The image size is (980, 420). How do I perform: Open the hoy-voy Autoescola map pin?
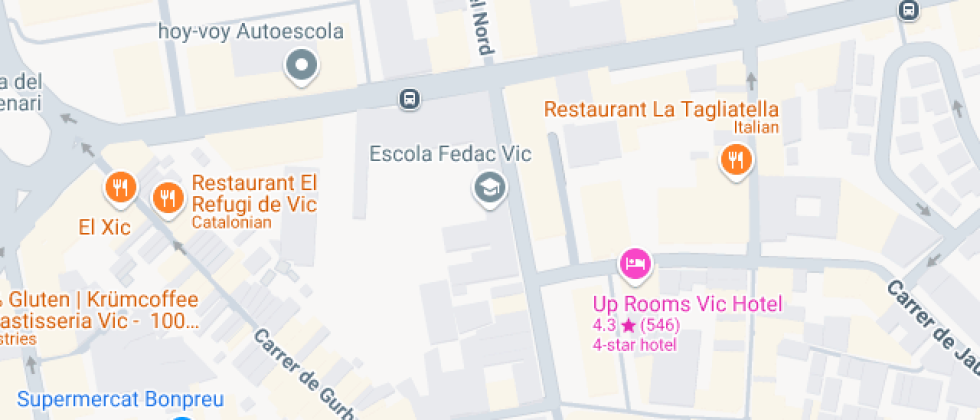301,67
